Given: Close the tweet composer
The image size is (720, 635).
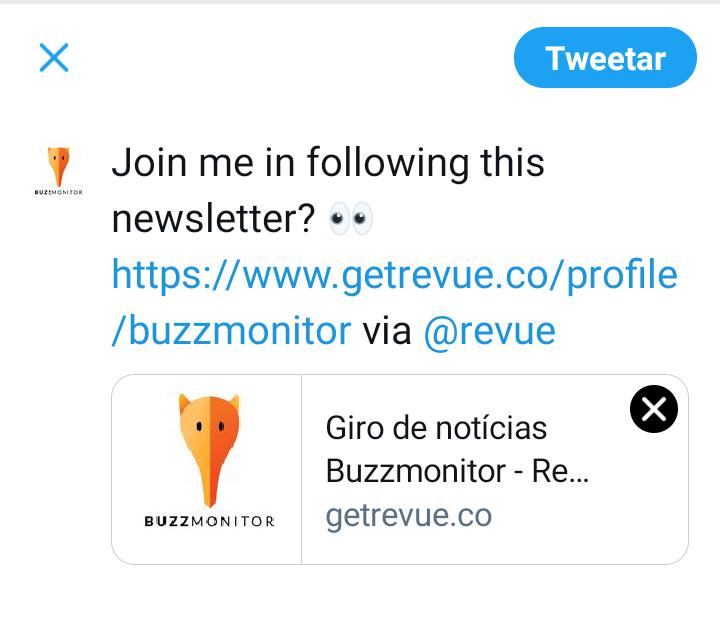Looking at the screenshot, I should (x=54, y=58).
